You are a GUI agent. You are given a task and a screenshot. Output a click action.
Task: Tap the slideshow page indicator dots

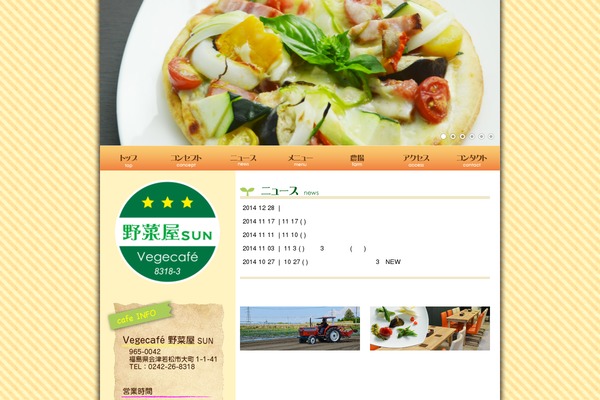467,136
